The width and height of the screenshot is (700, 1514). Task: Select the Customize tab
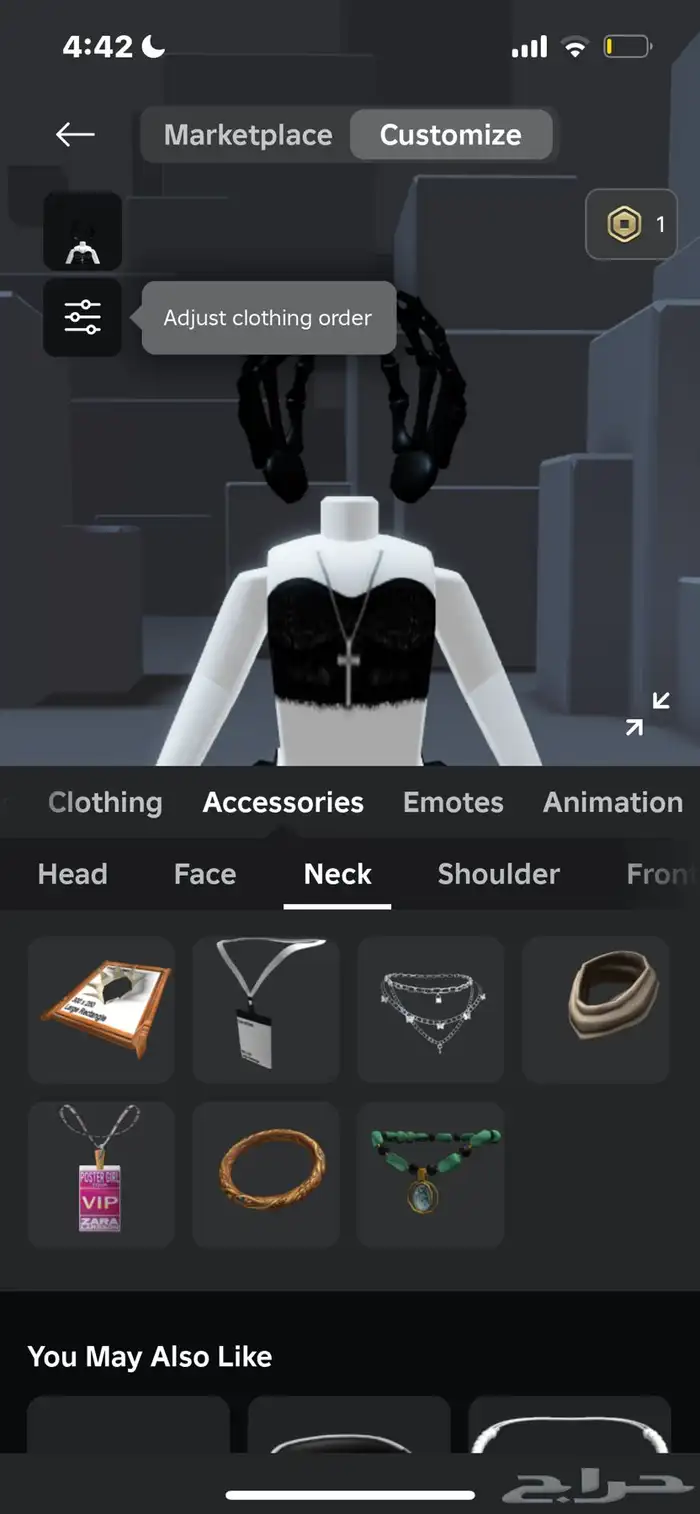pyautogui.click(x=450, y=135)
